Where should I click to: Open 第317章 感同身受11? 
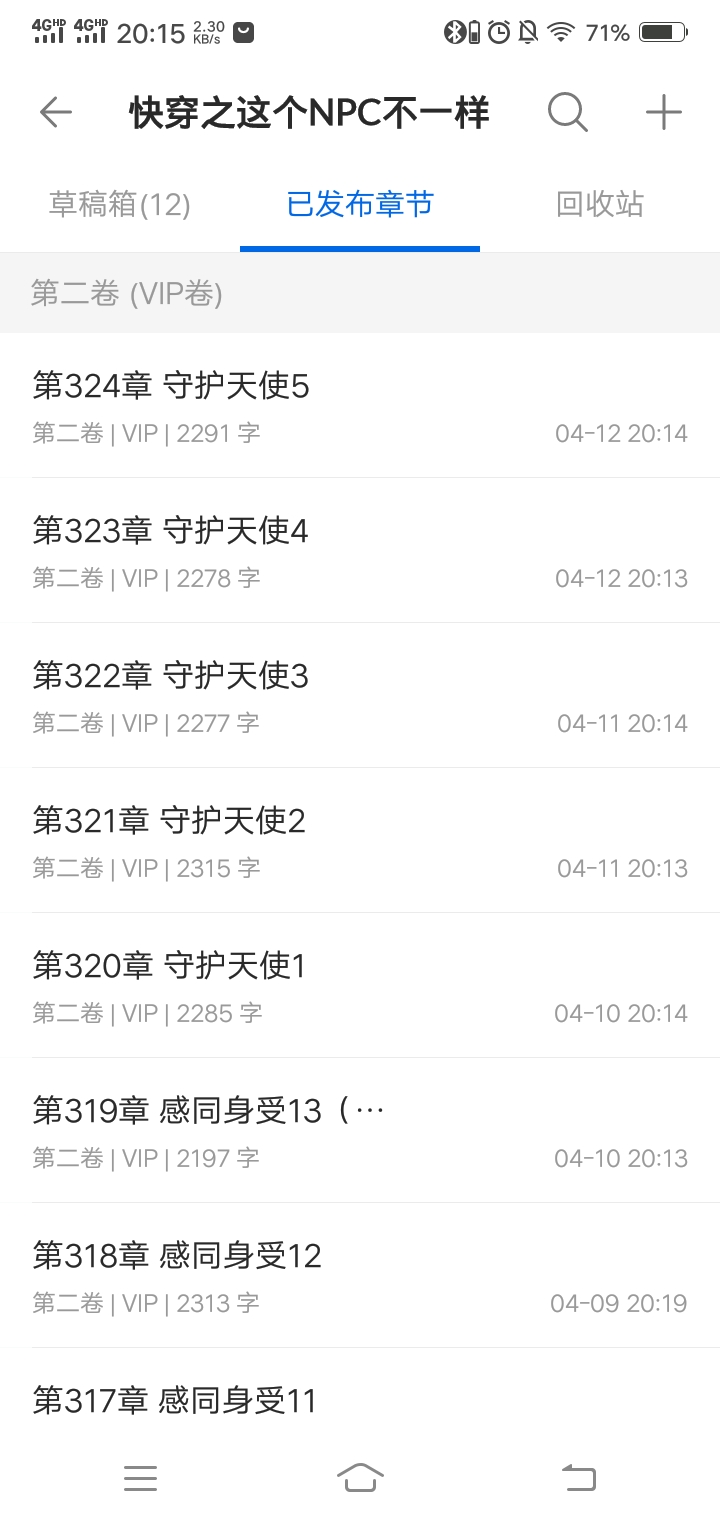coord(360,1400)
